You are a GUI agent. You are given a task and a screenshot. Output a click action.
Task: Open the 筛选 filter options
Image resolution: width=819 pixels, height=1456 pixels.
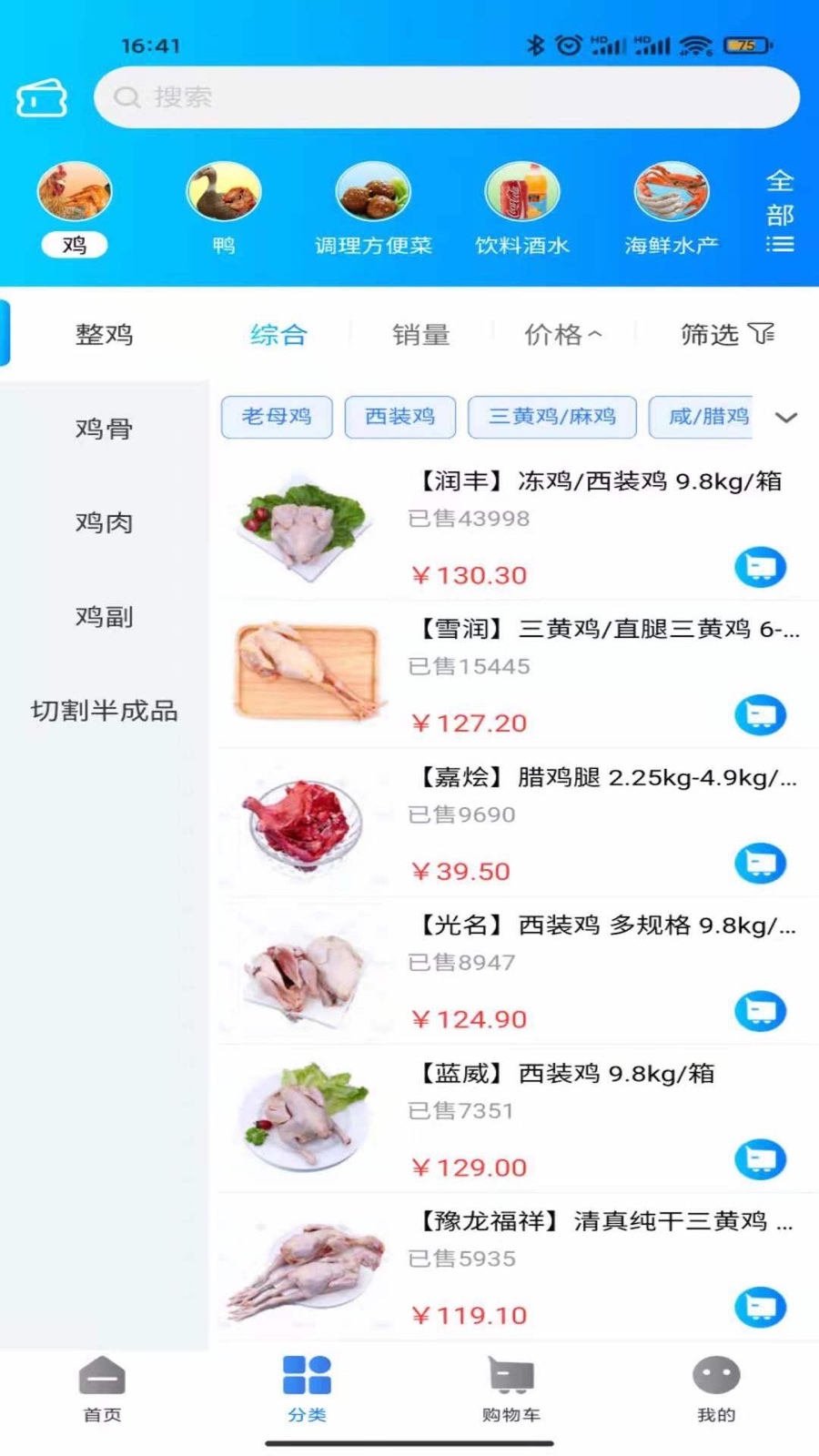click(x=727, y=335)
